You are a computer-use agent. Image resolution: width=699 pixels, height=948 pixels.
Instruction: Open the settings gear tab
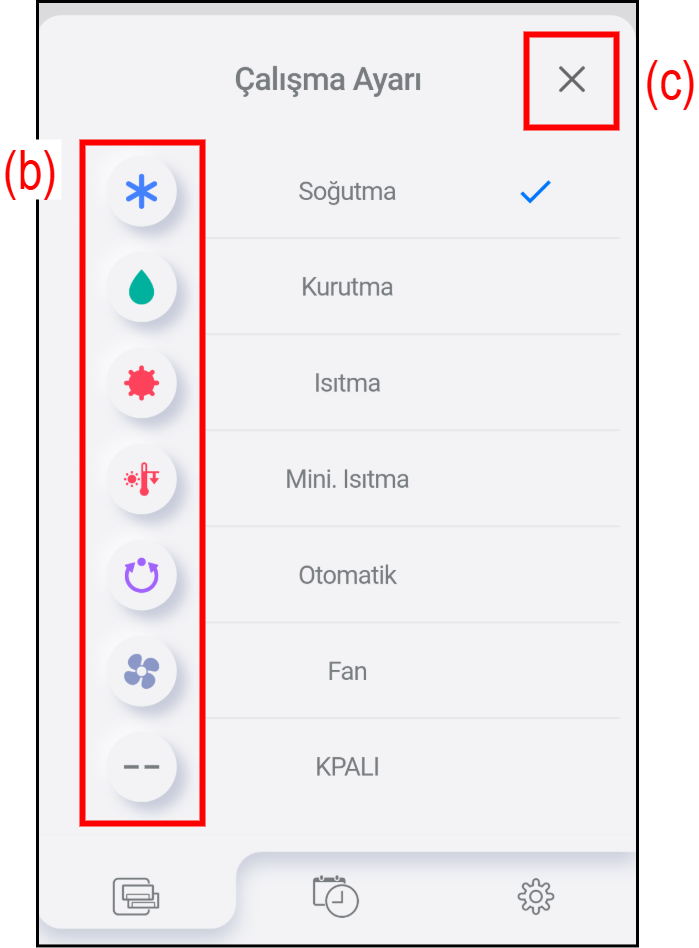point(536,895)
